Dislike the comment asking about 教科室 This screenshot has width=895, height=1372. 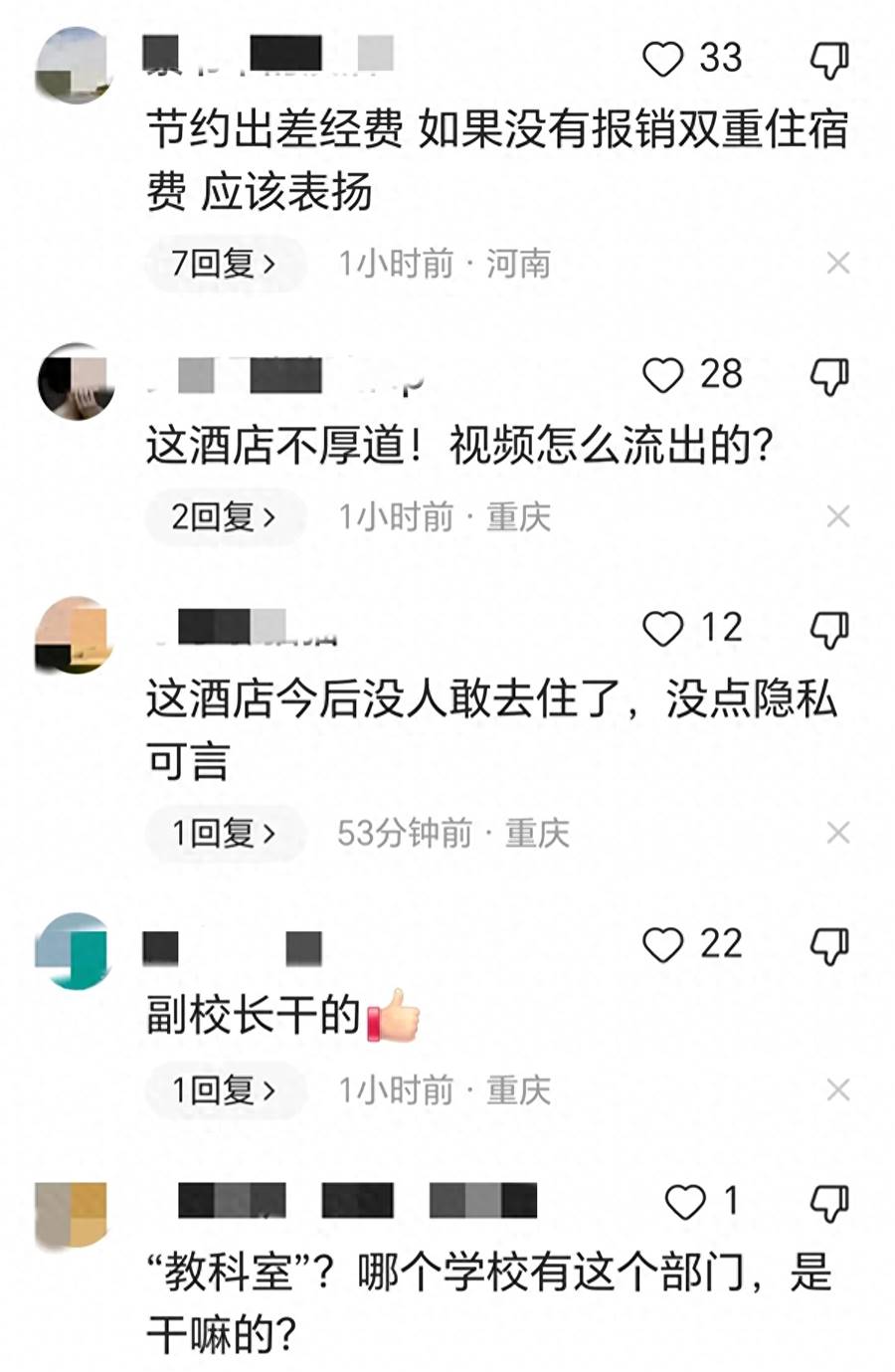tap(829, 1204)
